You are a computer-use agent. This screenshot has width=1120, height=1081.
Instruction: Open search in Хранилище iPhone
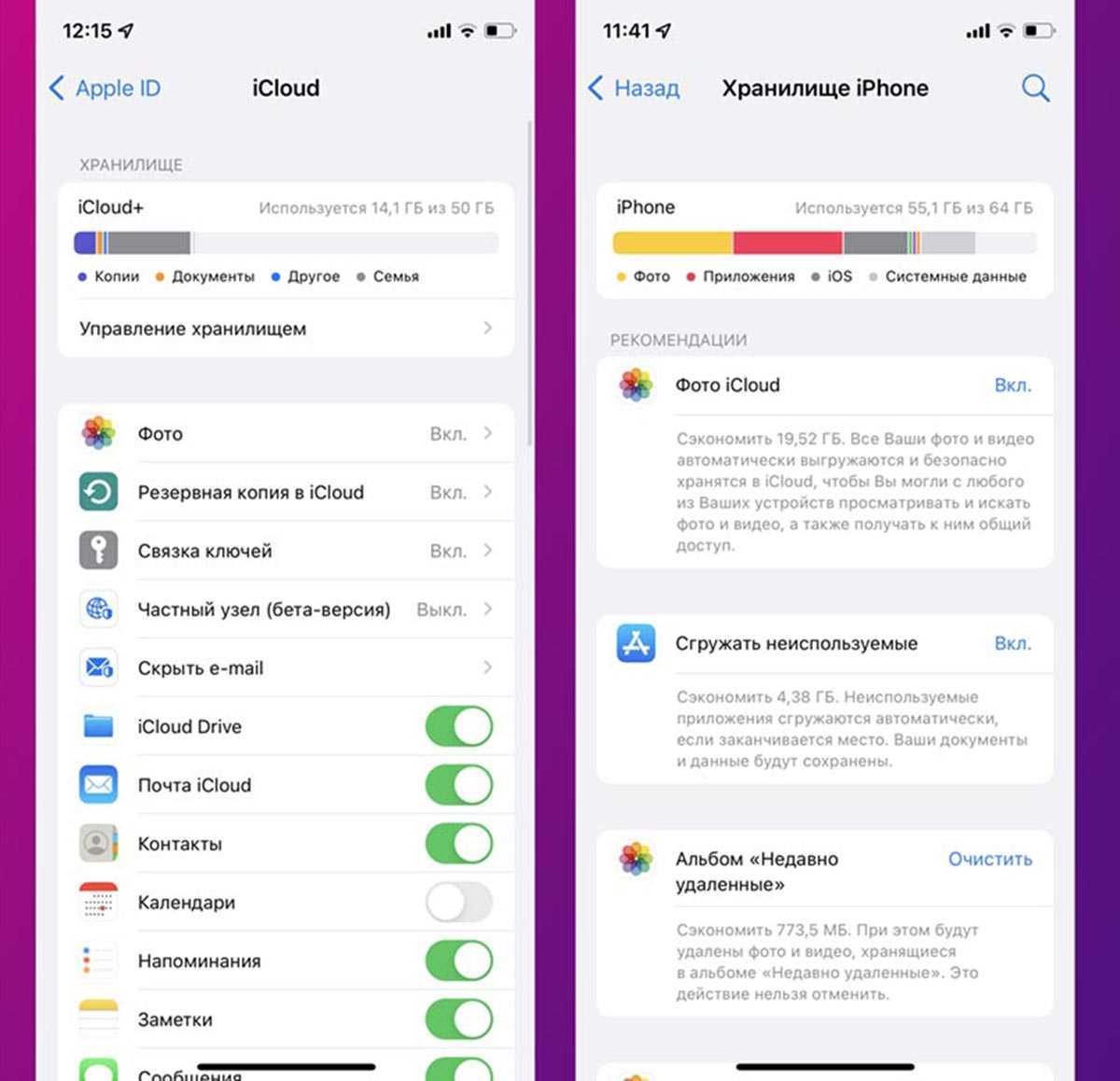pyautogui.click(x=1035, y=89)
